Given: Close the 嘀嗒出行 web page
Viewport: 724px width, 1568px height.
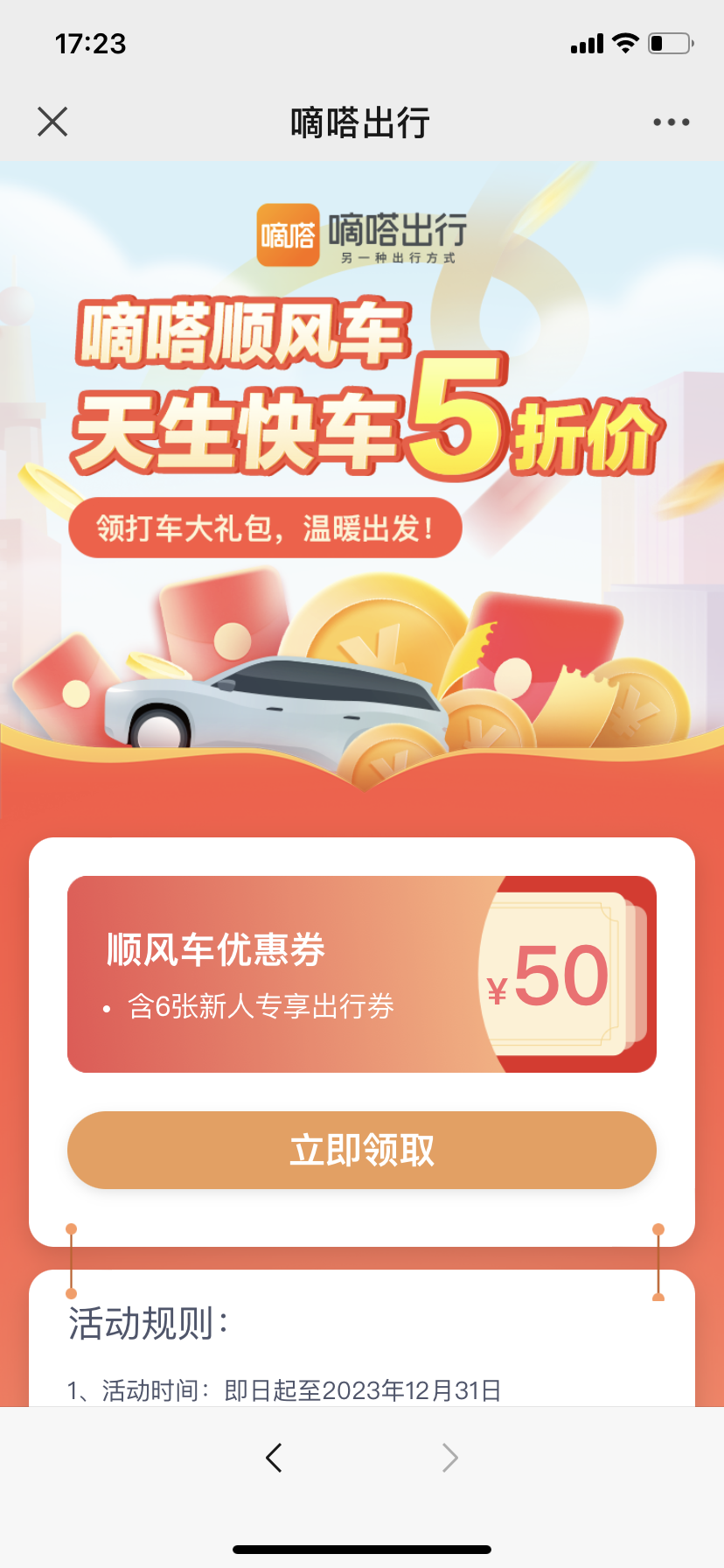Looking at the screenshot, I should (x=52, y=122).
